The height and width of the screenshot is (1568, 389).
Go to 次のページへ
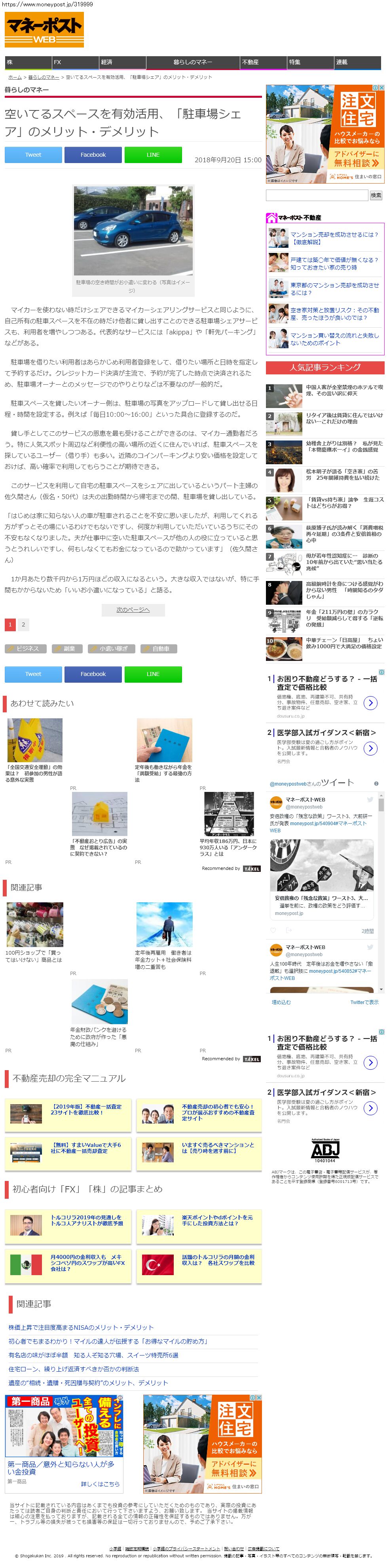133,609
